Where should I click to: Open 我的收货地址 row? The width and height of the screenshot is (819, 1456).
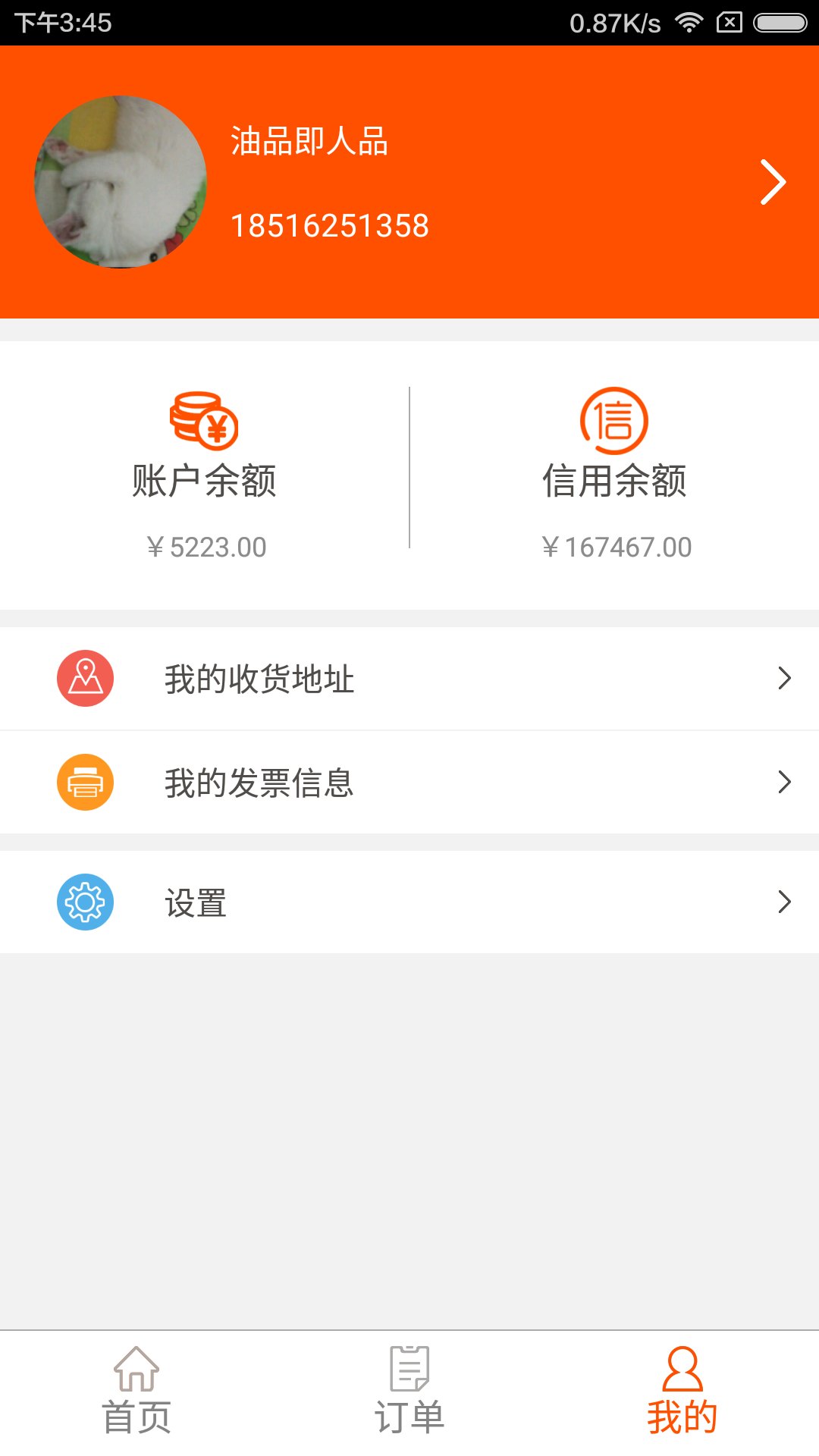[x=409, y=679]
